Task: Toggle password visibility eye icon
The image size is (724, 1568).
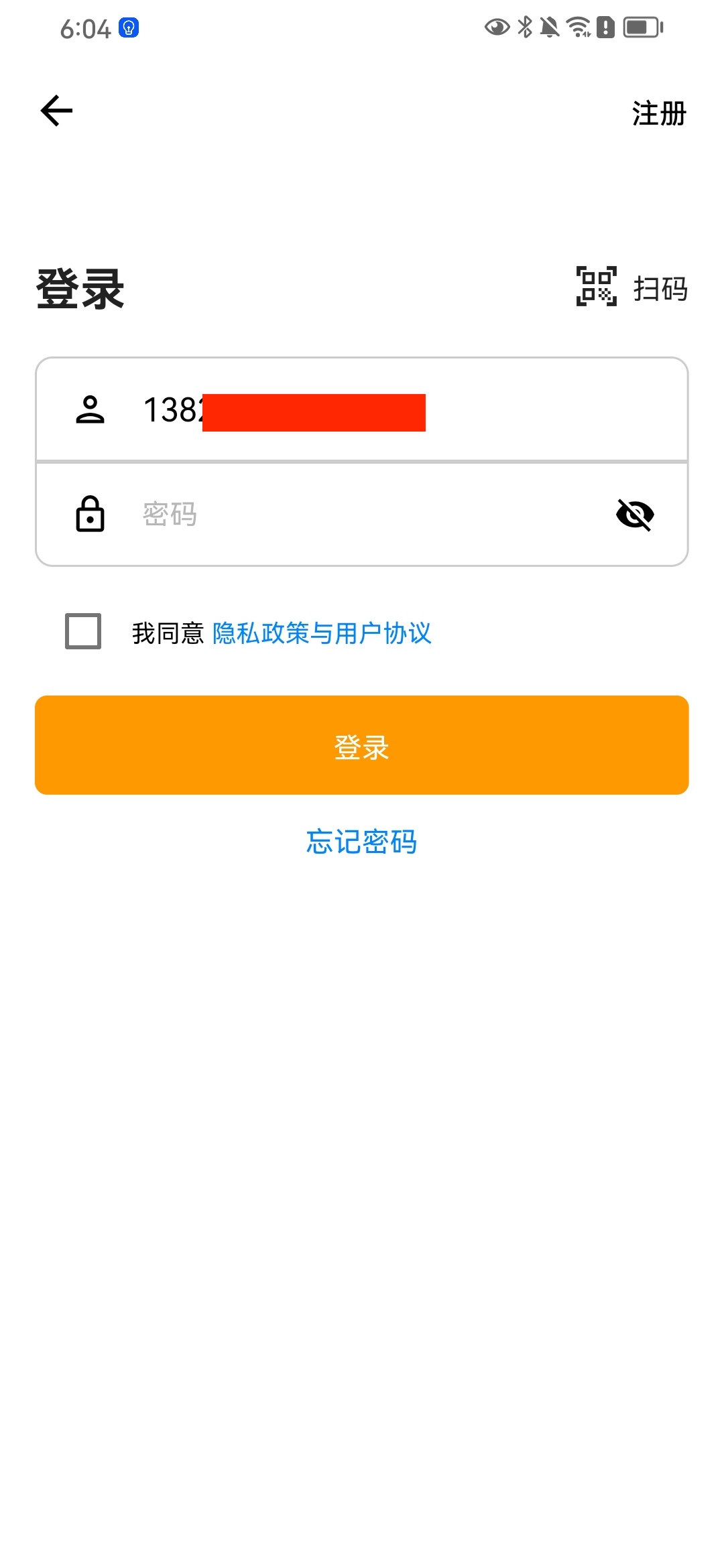Action: 635,515
